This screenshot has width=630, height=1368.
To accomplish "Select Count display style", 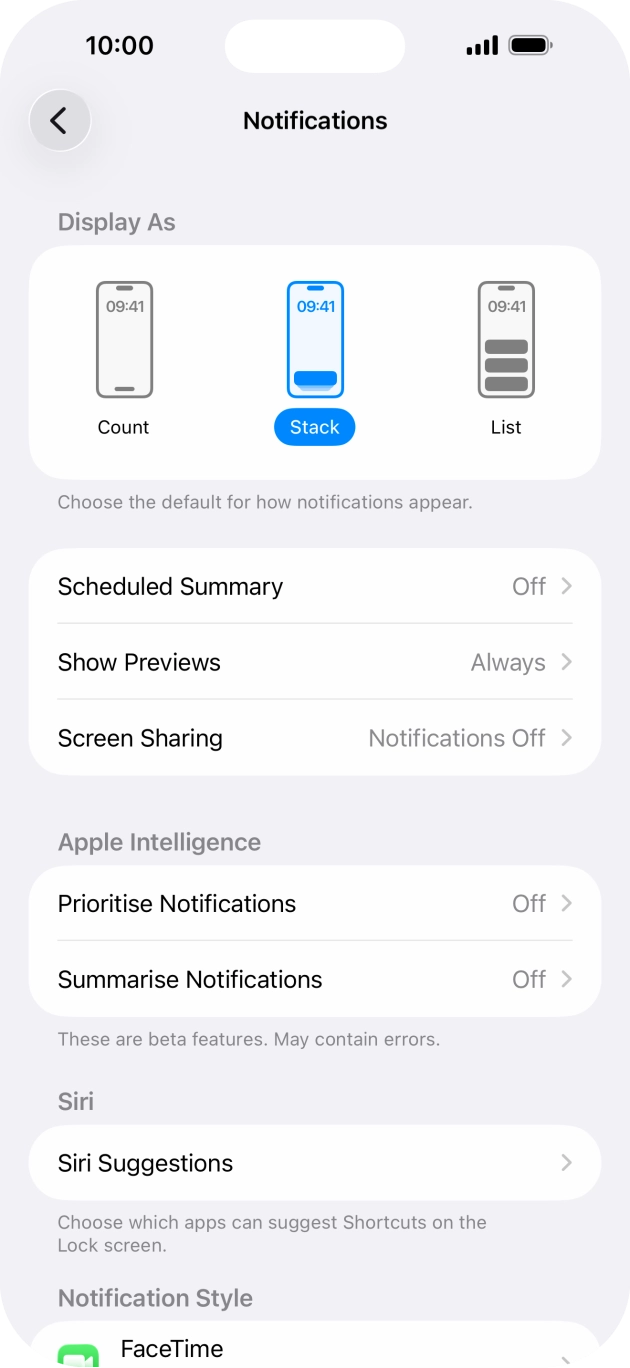I will tap(124, 358).
